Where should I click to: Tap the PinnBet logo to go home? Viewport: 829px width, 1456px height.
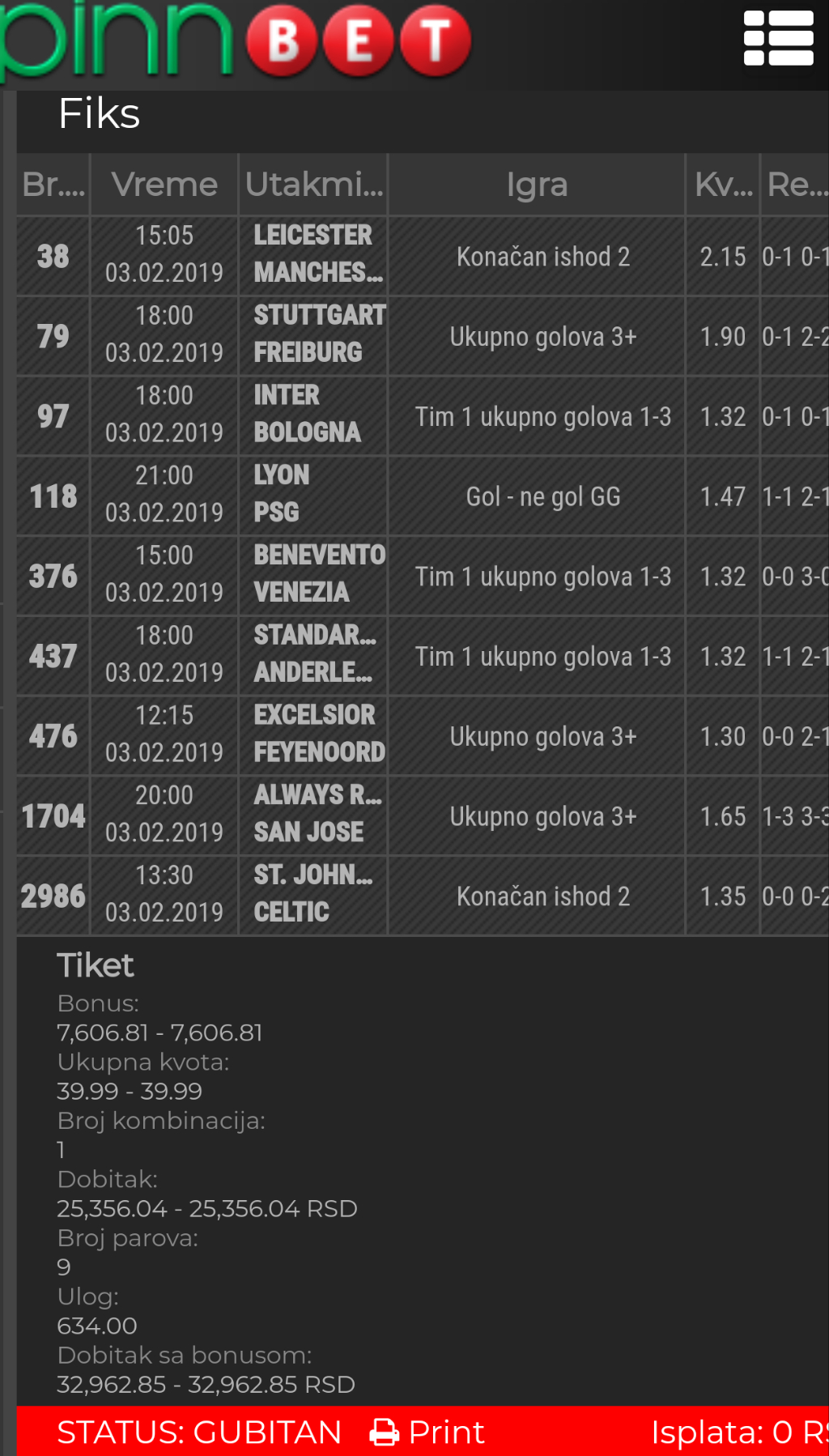tap(236, 40)
